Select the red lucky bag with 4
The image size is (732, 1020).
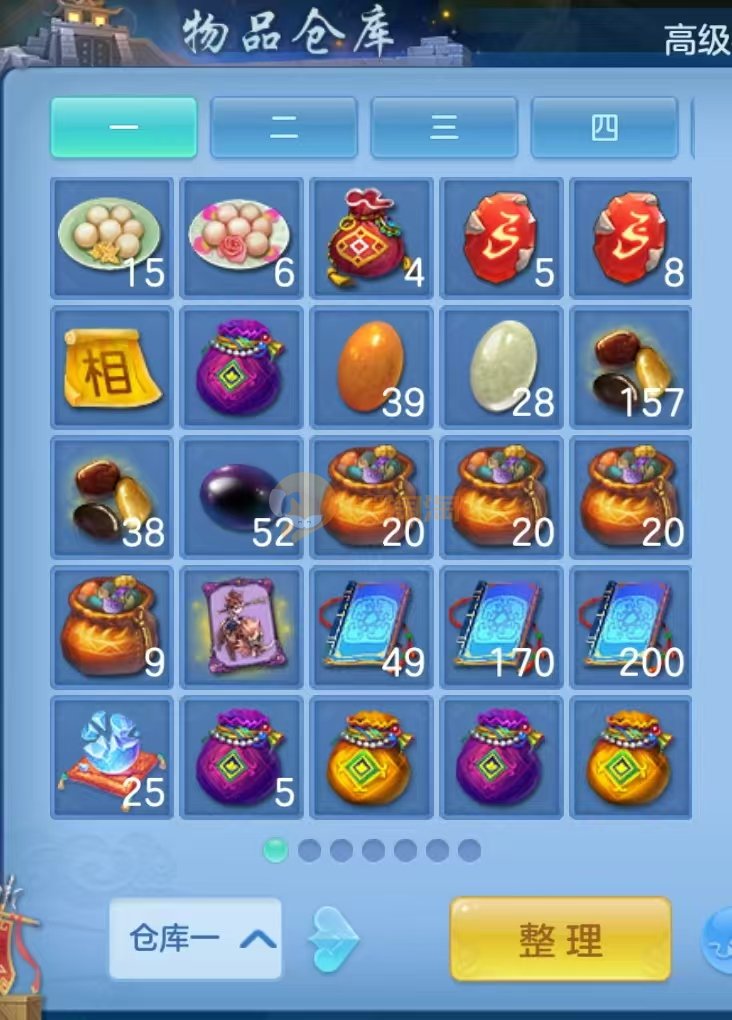click(x=371, y=237)
